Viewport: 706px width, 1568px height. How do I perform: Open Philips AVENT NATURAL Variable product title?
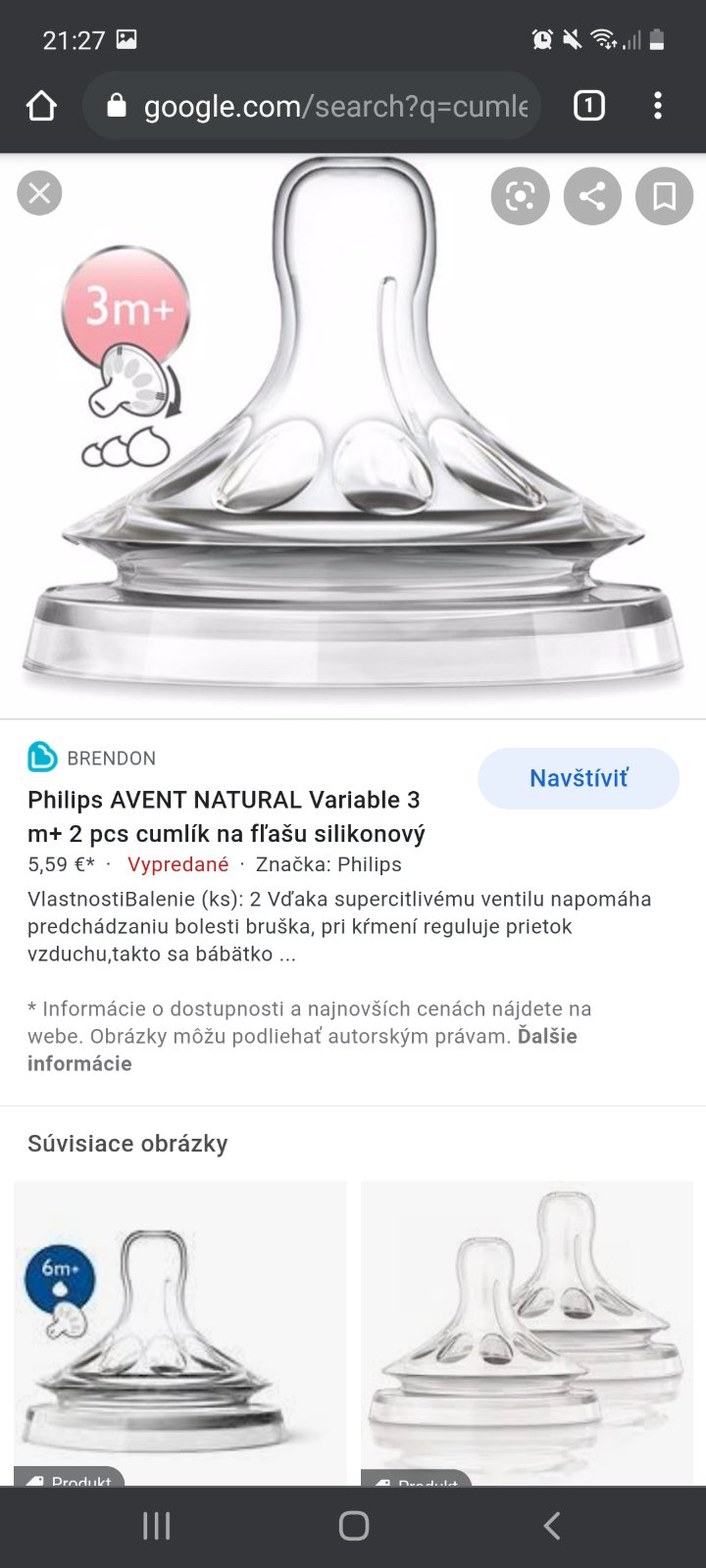227,816
